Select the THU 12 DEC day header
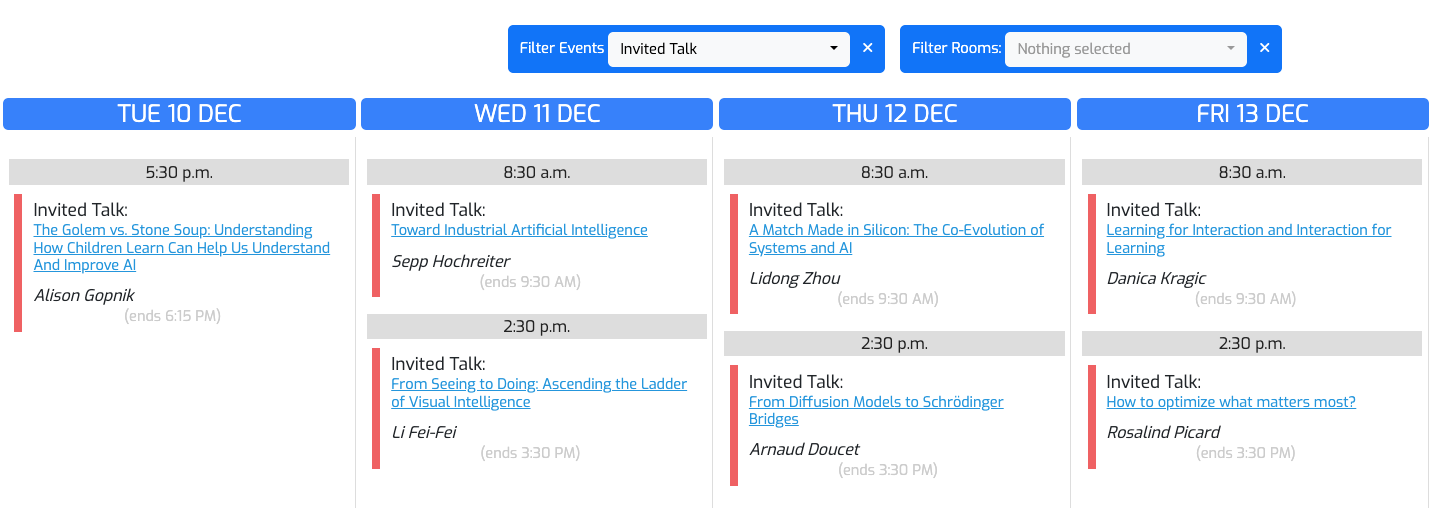This screenshot has width=1430, height=508. pos(895,114)
